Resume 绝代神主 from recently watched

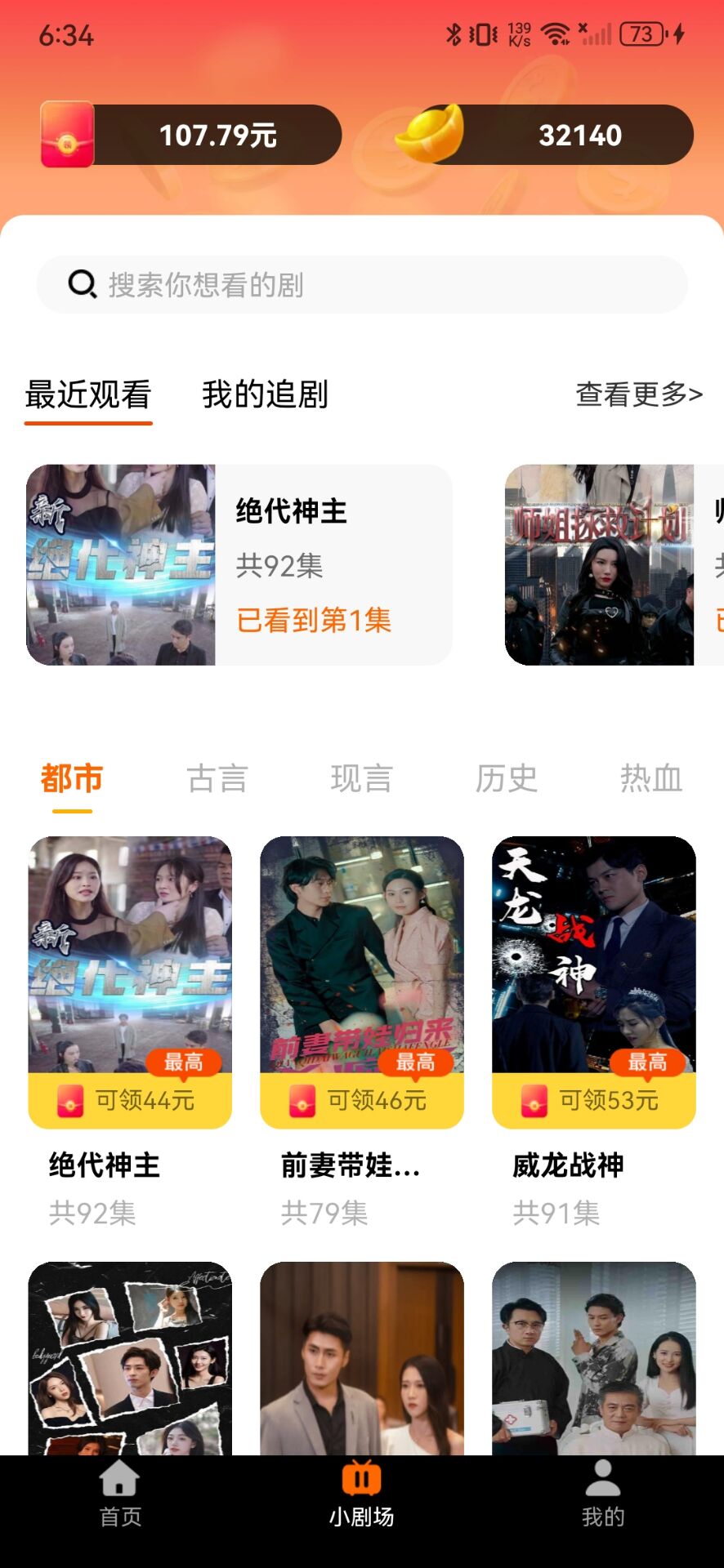click(x=239, y=565)
